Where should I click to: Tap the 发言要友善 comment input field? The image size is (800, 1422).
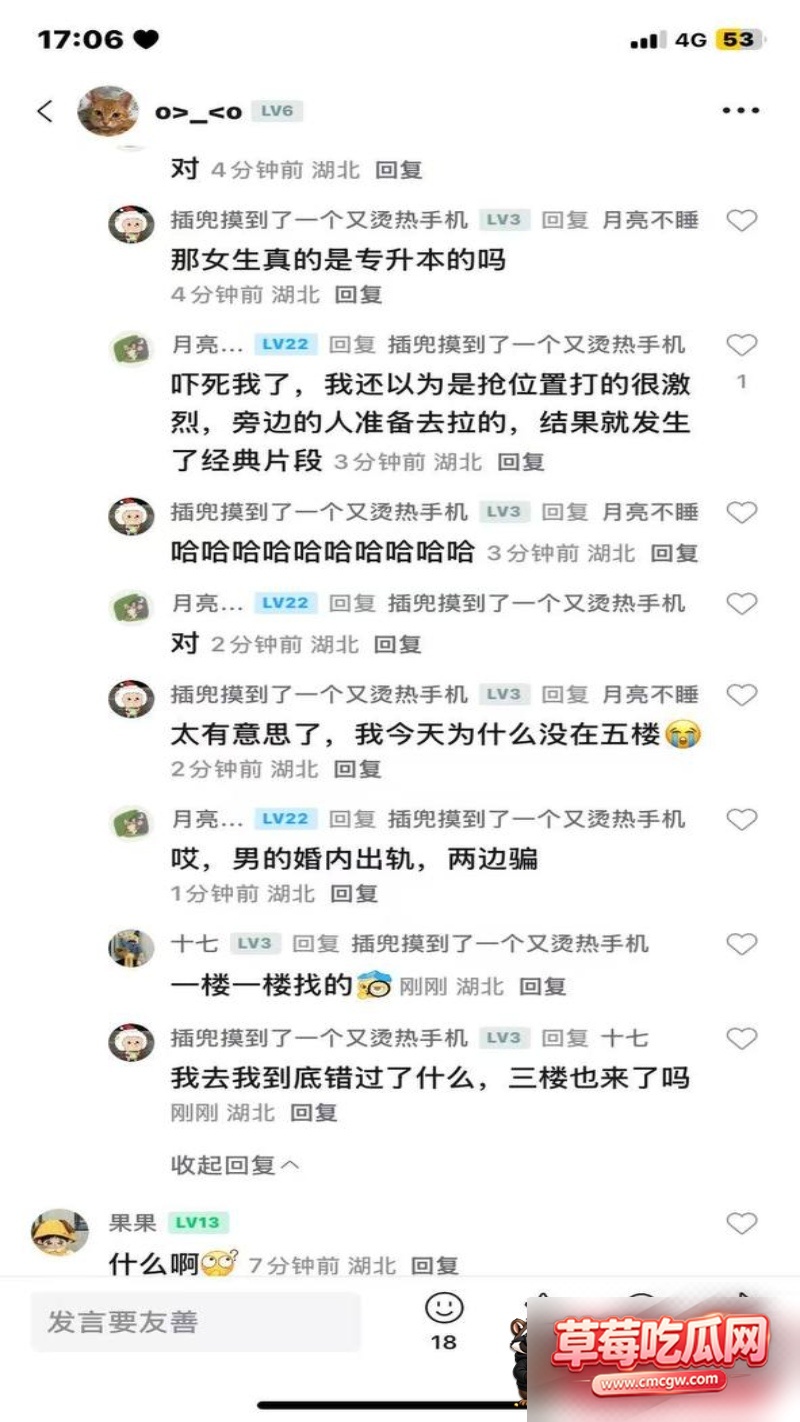pos(195,1322)
